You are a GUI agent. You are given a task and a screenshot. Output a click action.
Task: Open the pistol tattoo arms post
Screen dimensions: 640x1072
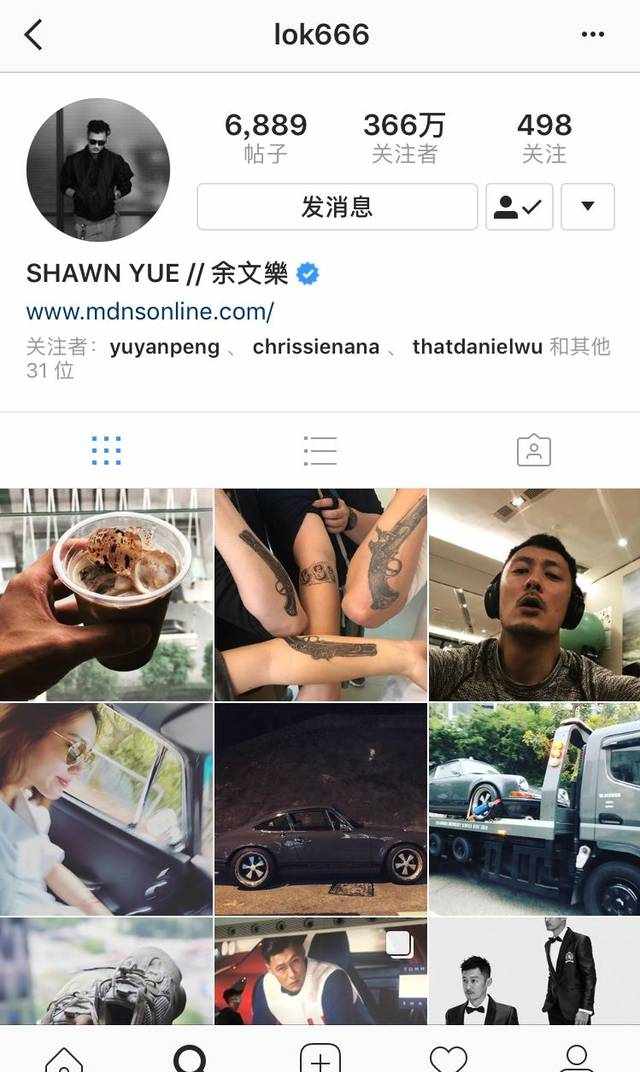click(320, 594)
